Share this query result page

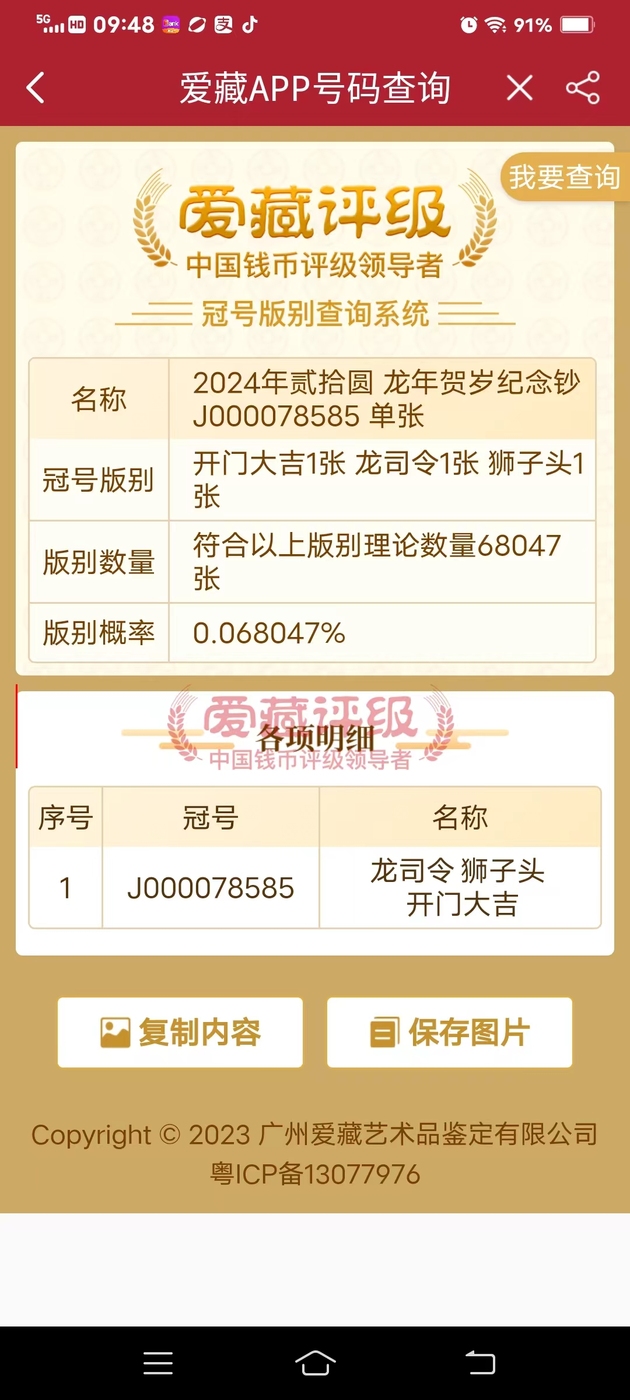[583, 88]
